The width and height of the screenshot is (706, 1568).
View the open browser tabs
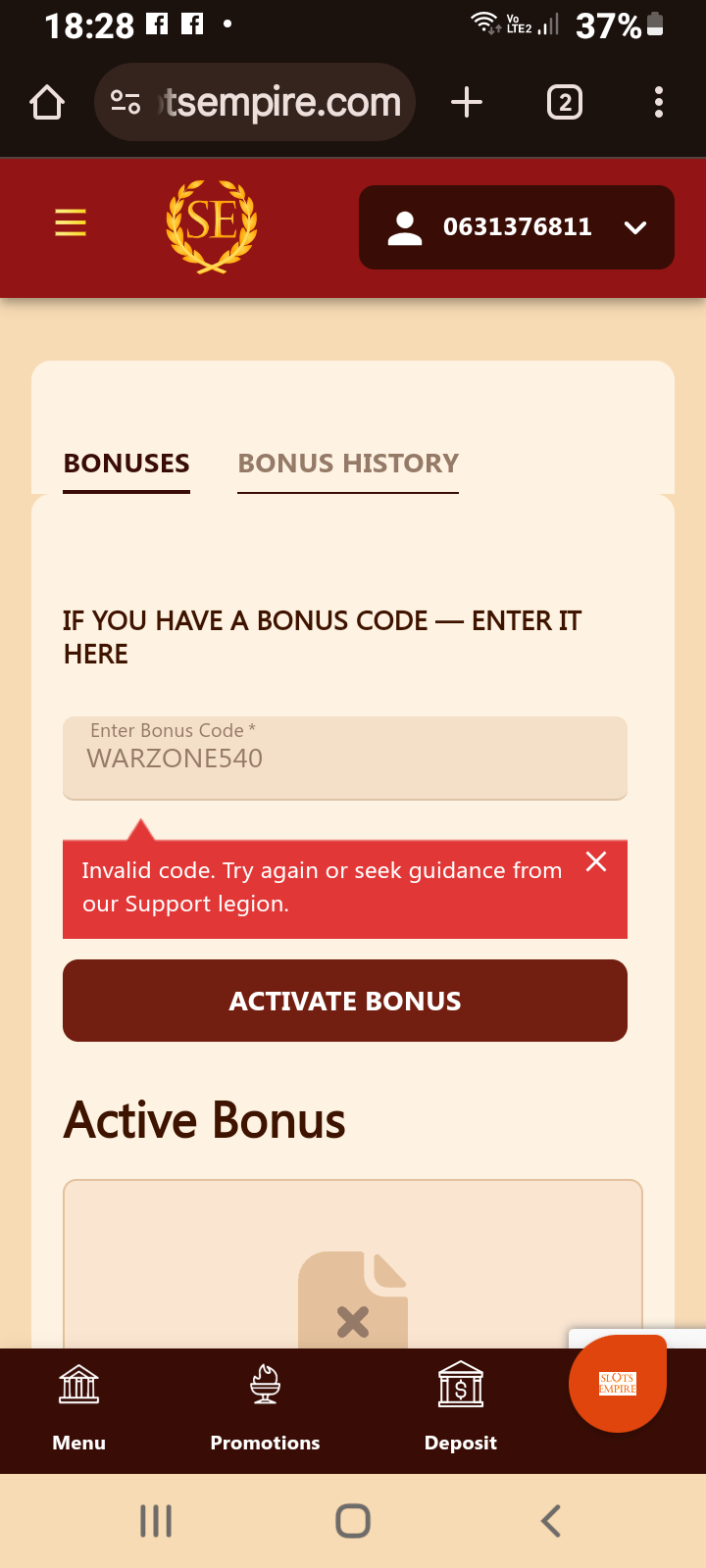(x=565, y=102)
